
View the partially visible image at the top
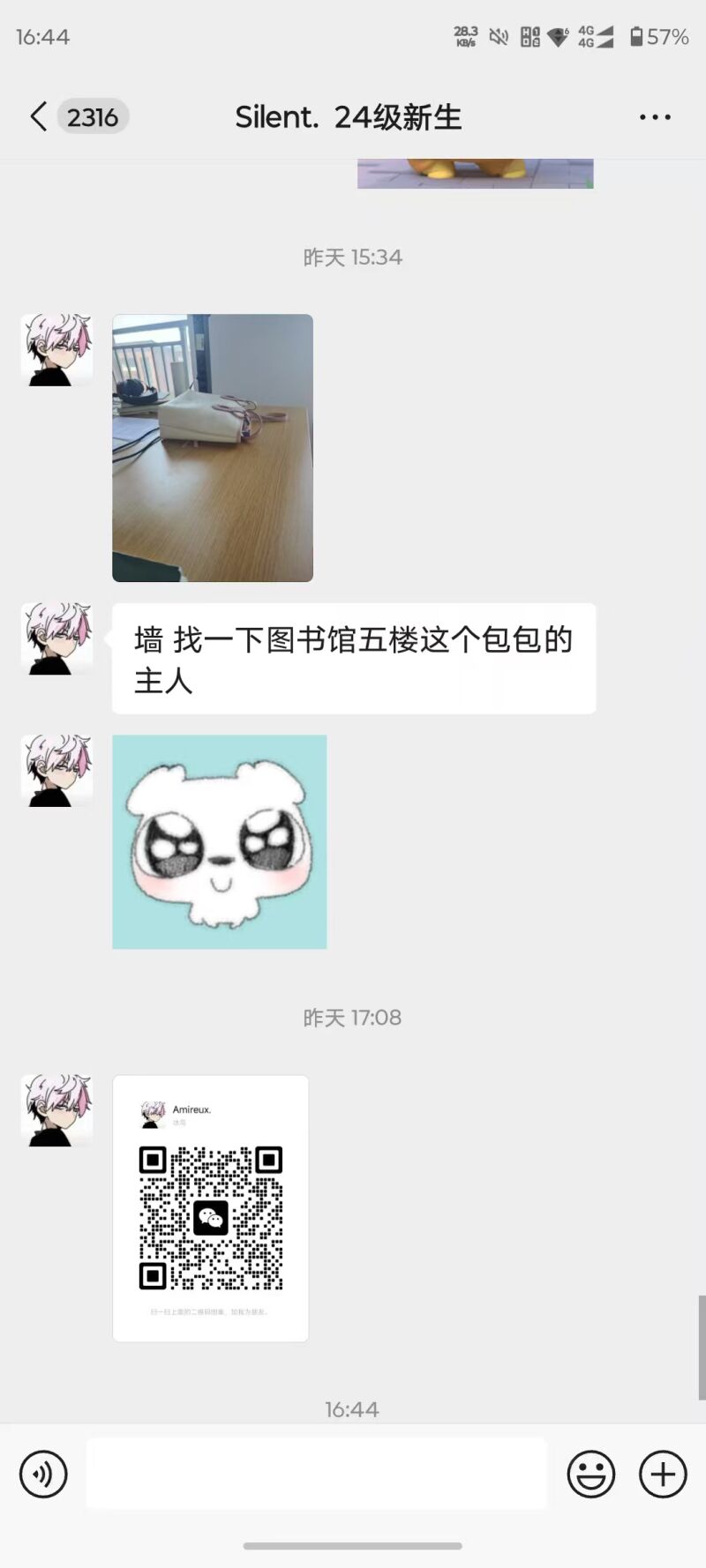475,174
